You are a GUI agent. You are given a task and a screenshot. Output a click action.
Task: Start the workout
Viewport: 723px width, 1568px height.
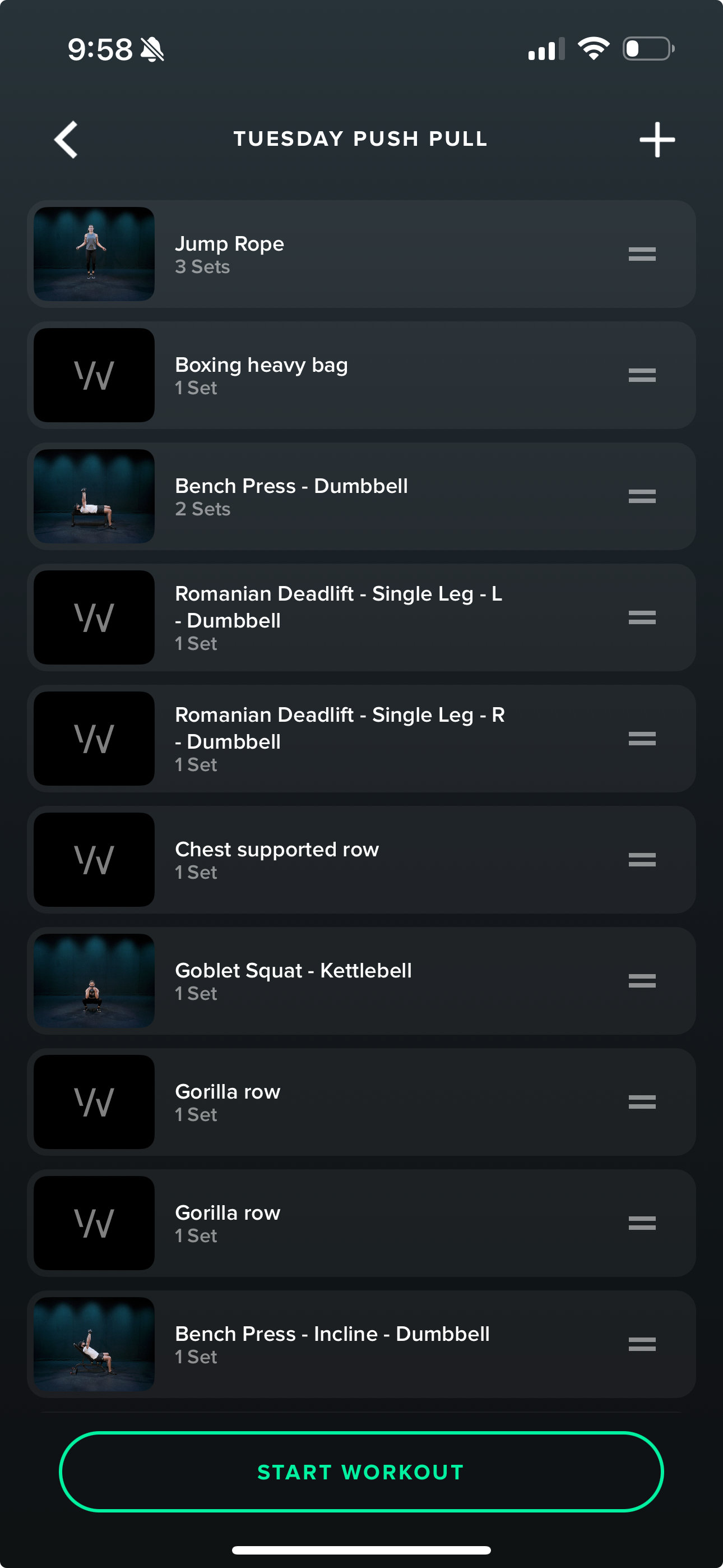[x=361, y=1471]
